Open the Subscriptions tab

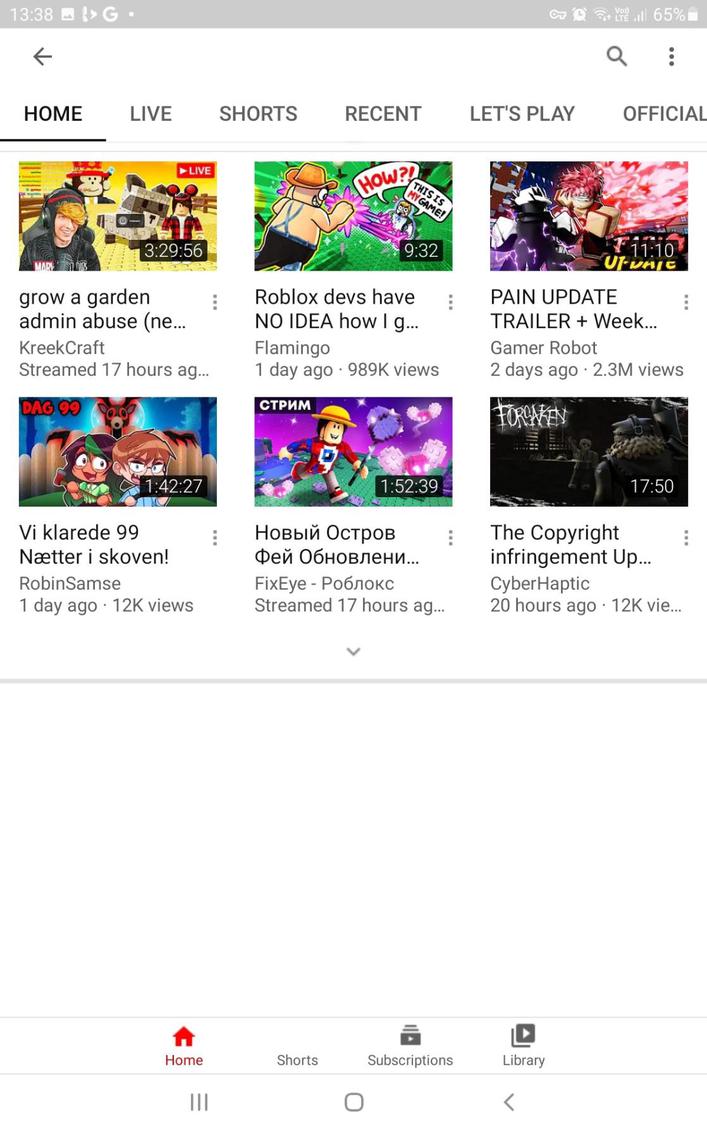coord(410,1046)
